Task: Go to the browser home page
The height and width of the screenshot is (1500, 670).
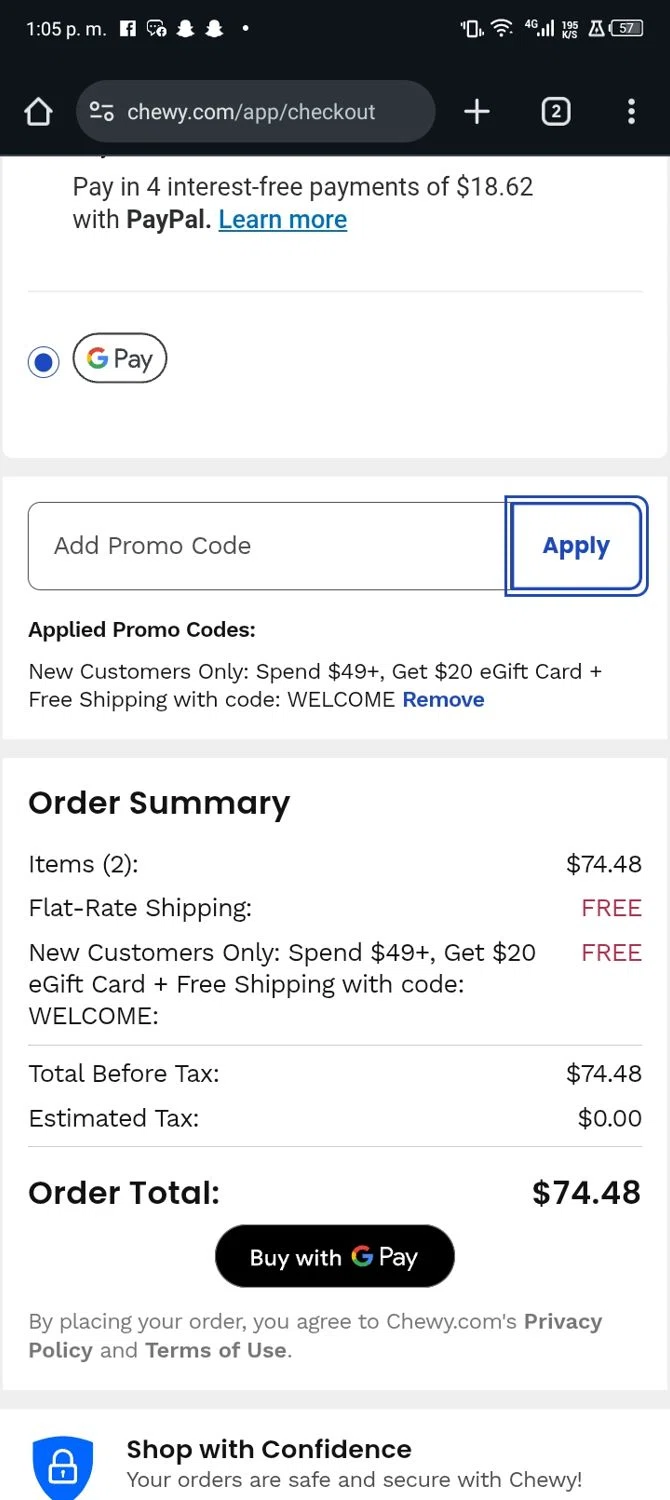Action: point(38,112)
